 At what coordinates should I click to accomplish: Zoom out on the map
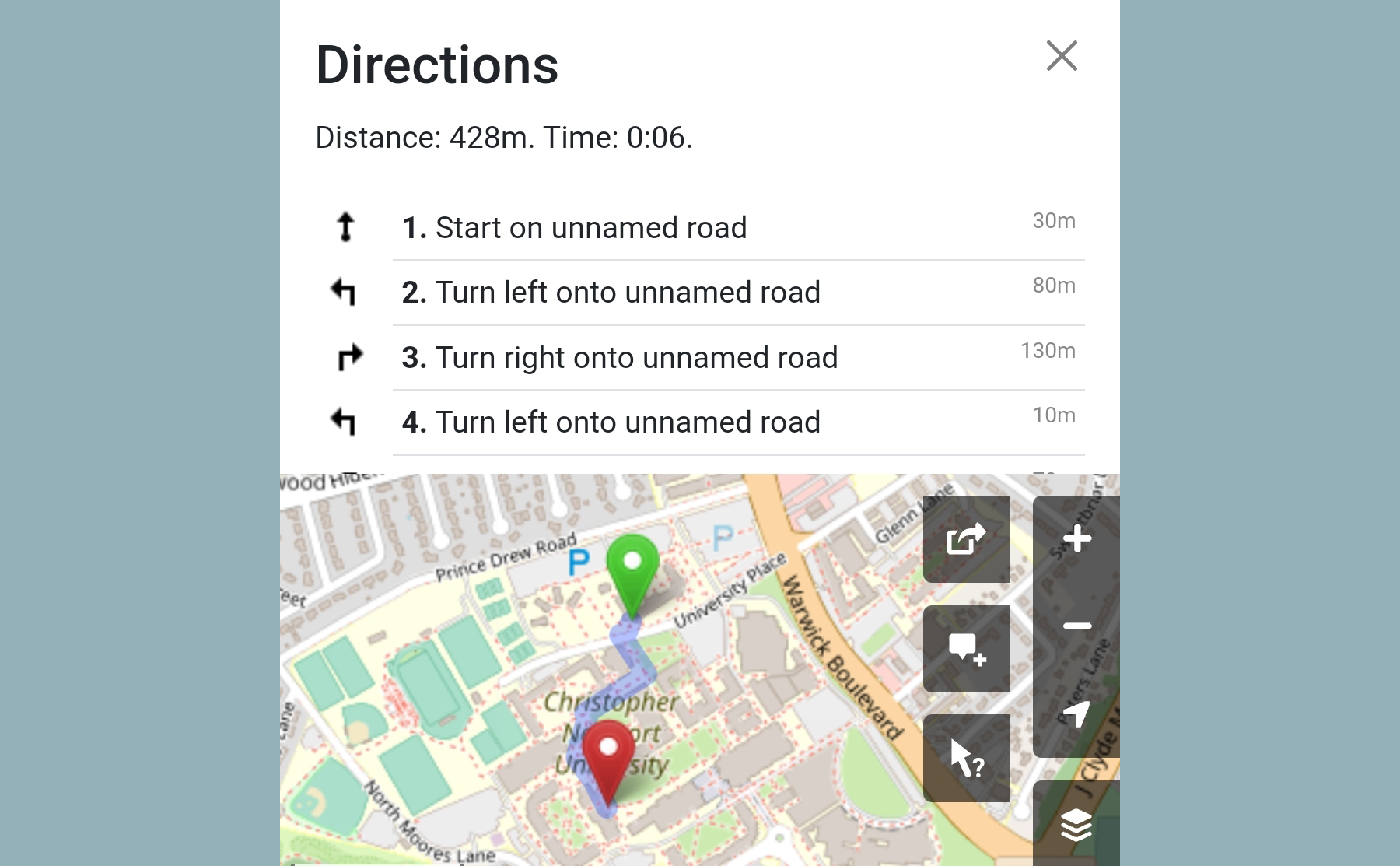click(1076, 626)
